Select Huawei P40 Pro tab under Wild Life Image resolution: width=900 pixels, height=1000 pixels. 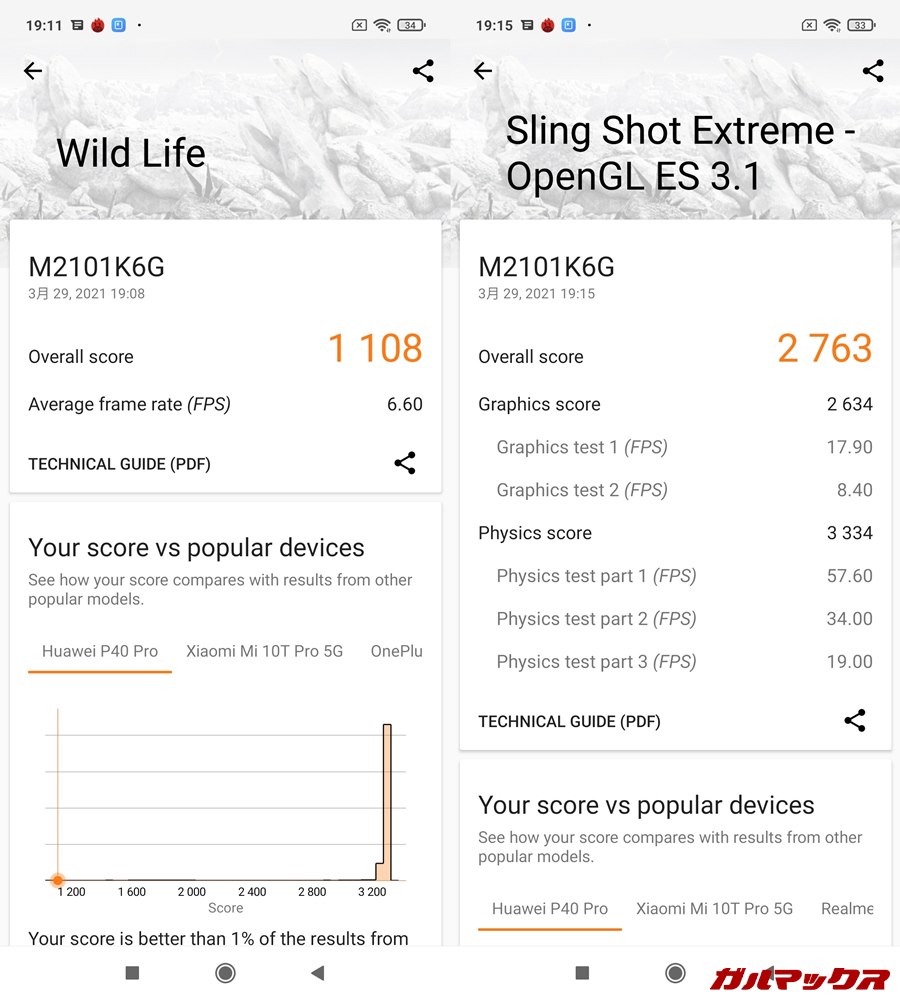click(x=100, y=651)
